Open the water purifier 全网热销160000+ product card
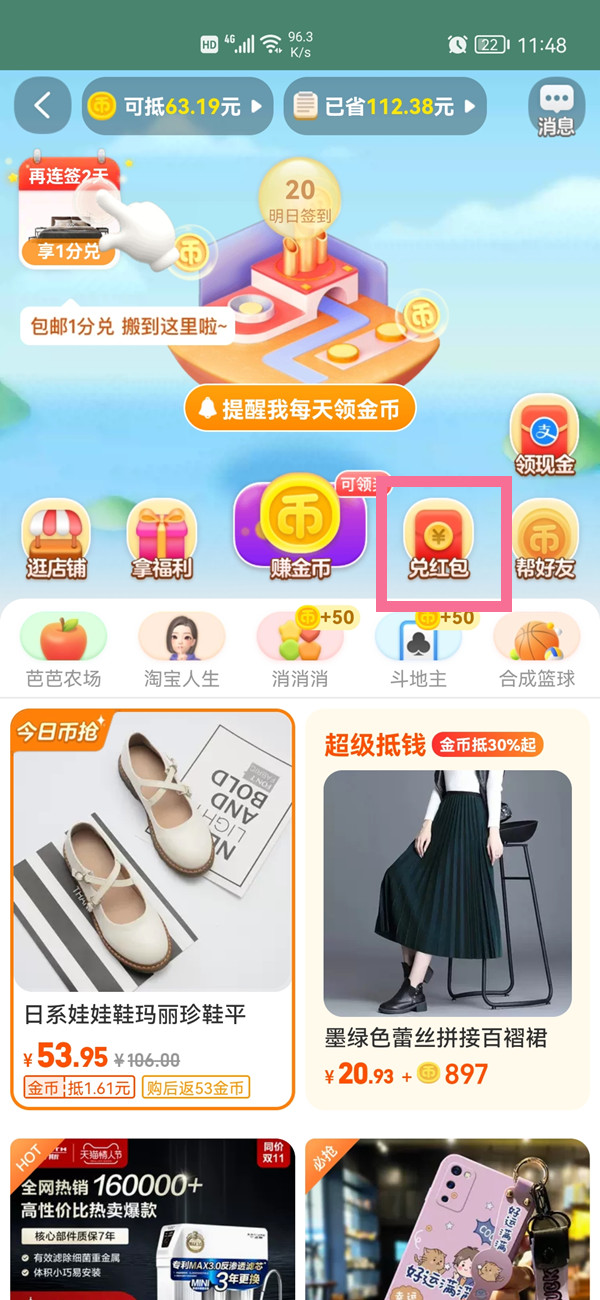The width and height of the screenshot is (600, 1300). point(153,1220)
